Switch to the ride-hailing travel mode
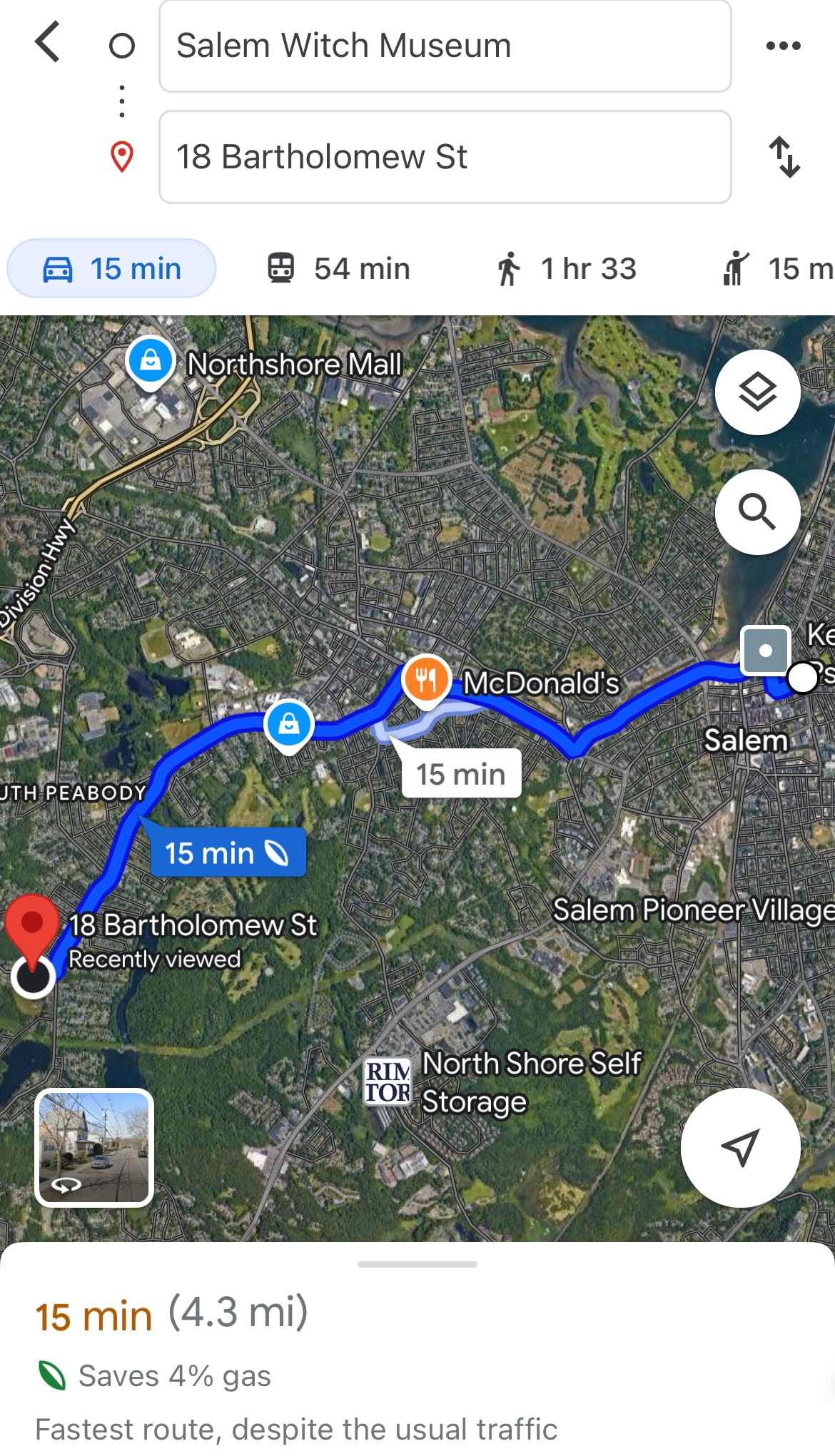Viewport: 835px width, 1456px height. 776,269
